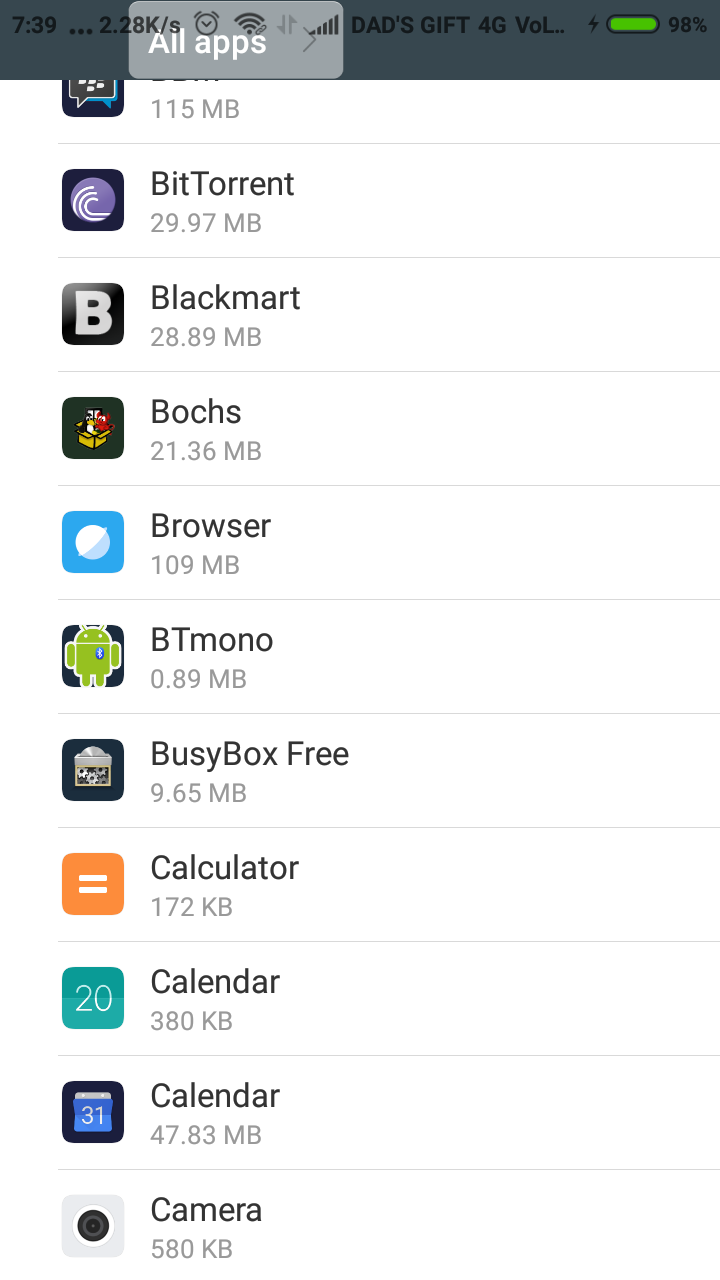This screenshot has width=720, height=1280.
Task: Select the Blackmart app icon
Action: (x=92, y=314)
